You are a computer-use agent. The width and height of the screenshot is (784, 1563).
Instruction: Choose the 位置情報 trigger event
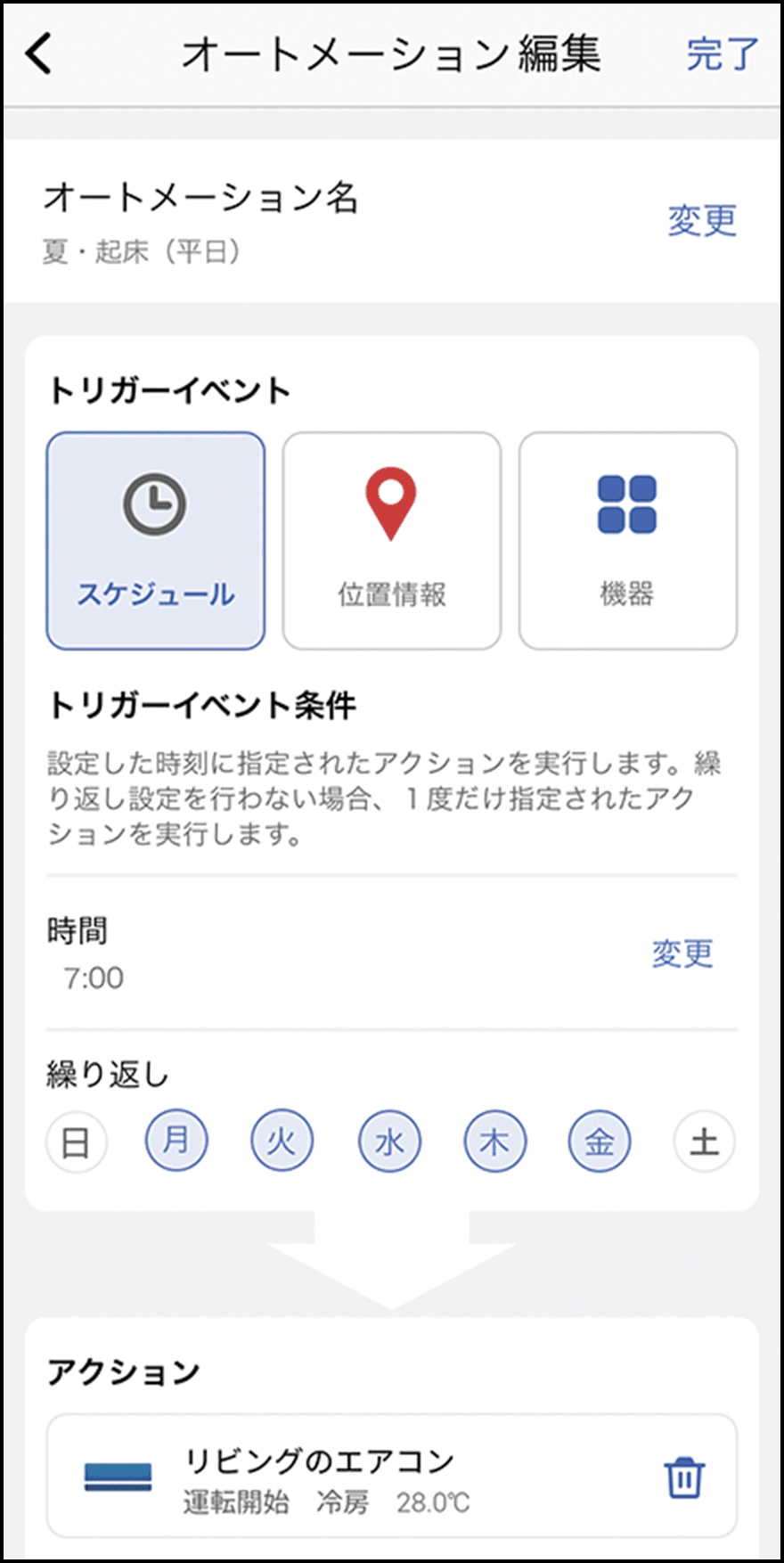tap(391, 541)
